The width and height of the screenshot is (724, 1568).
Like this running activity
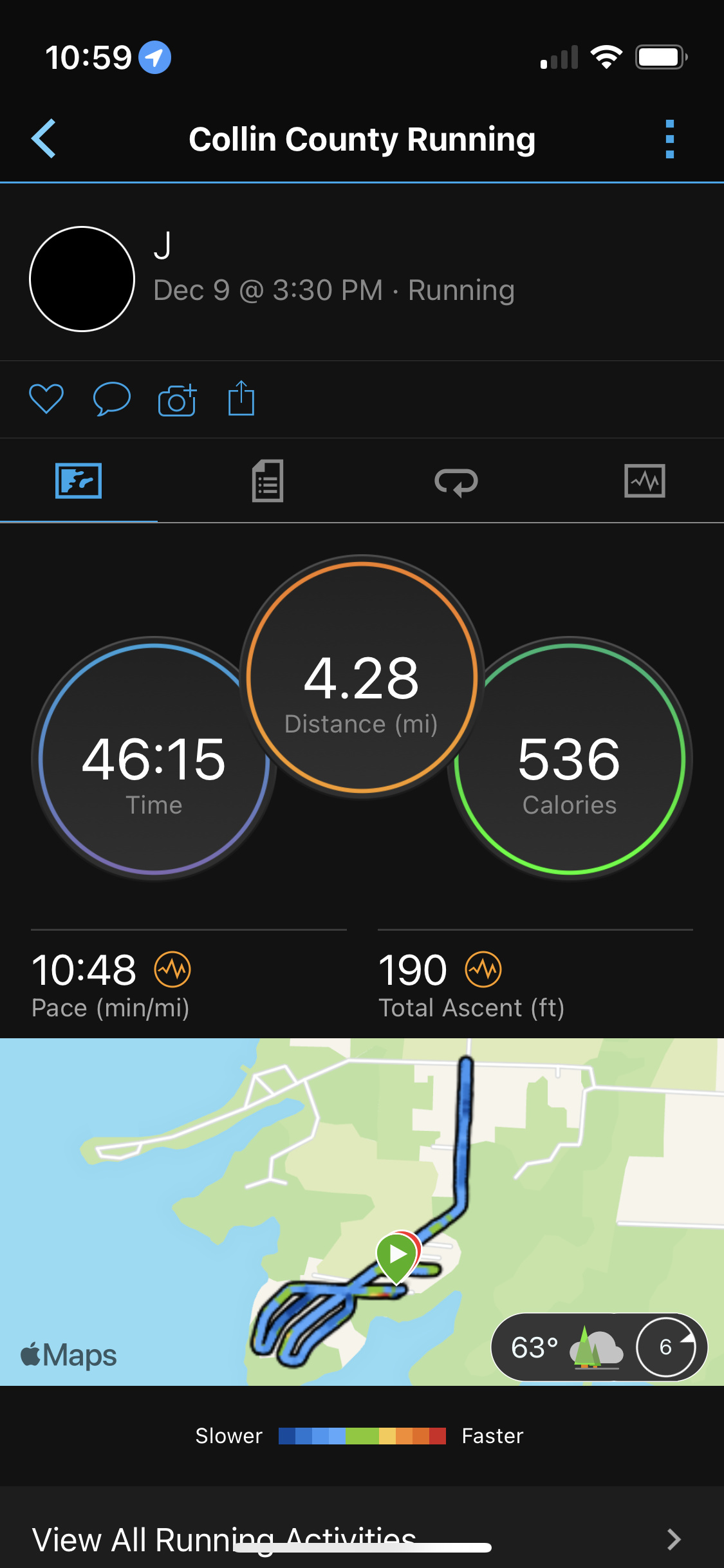click(46, 399)
